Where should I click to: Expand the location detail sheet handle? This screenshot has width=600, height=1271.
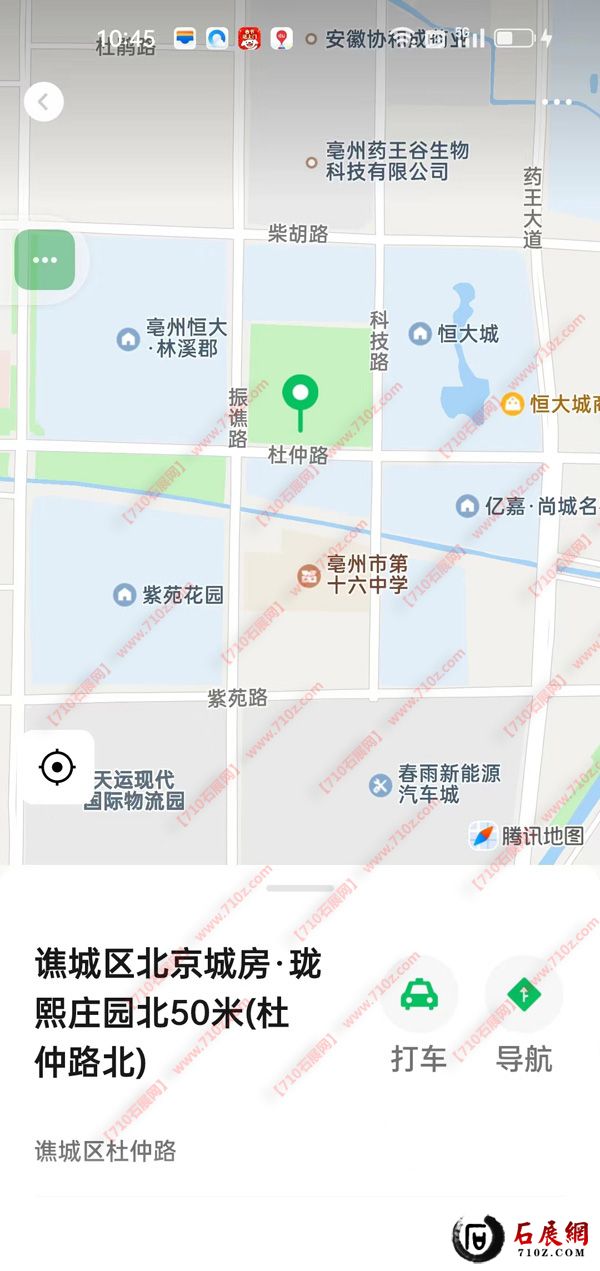click(x=300, y=887)
